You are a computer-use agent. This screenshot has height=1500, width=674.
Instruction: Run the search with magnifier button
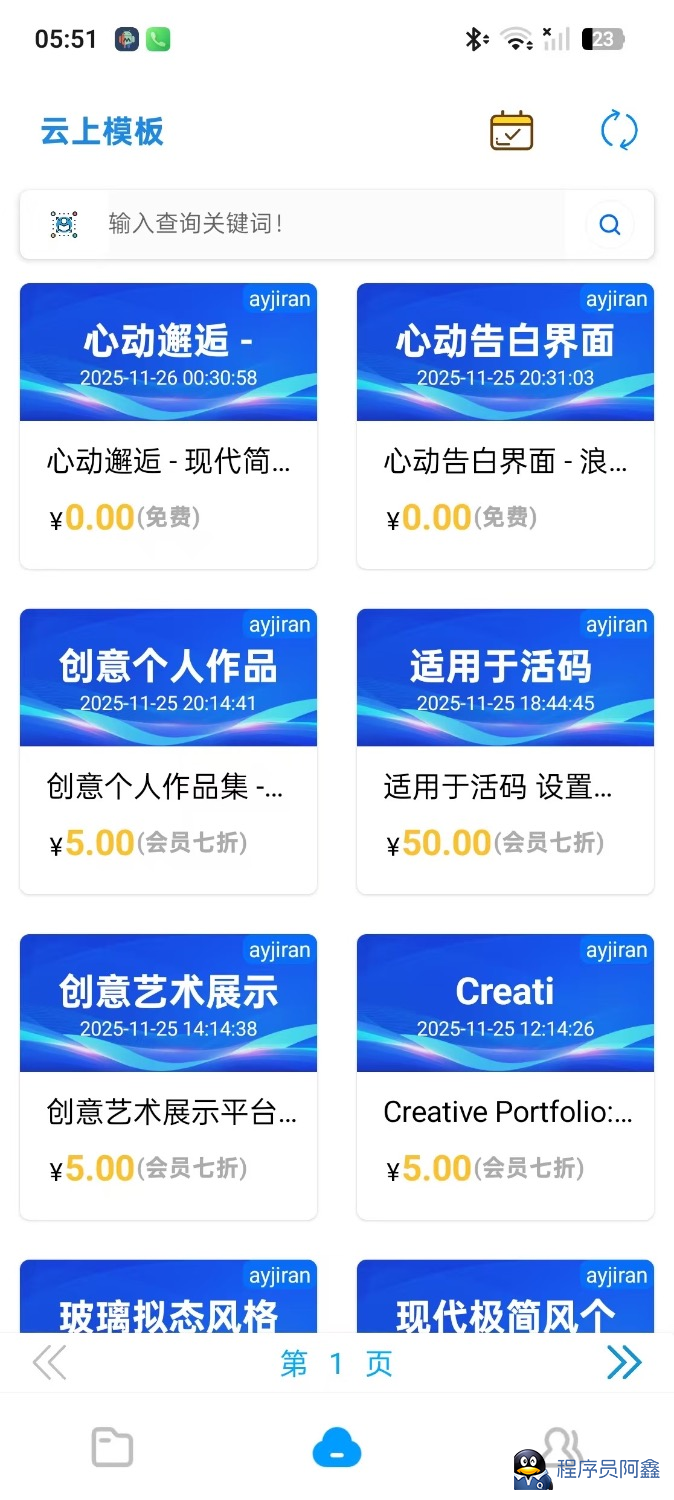pyautogui.click(x=609, y=224)
